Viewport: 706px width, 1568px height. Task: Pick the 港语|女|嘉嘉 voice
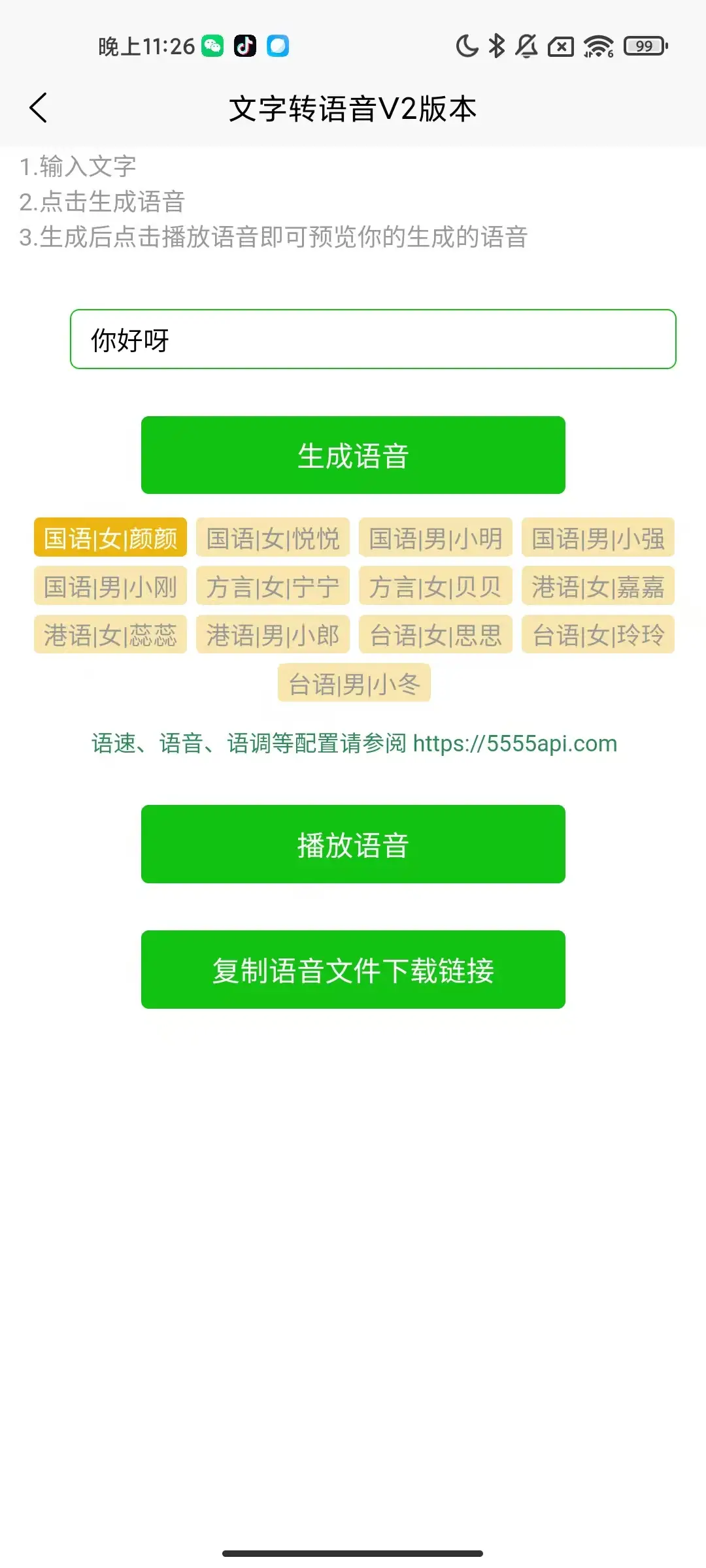(x=597, y=586)
